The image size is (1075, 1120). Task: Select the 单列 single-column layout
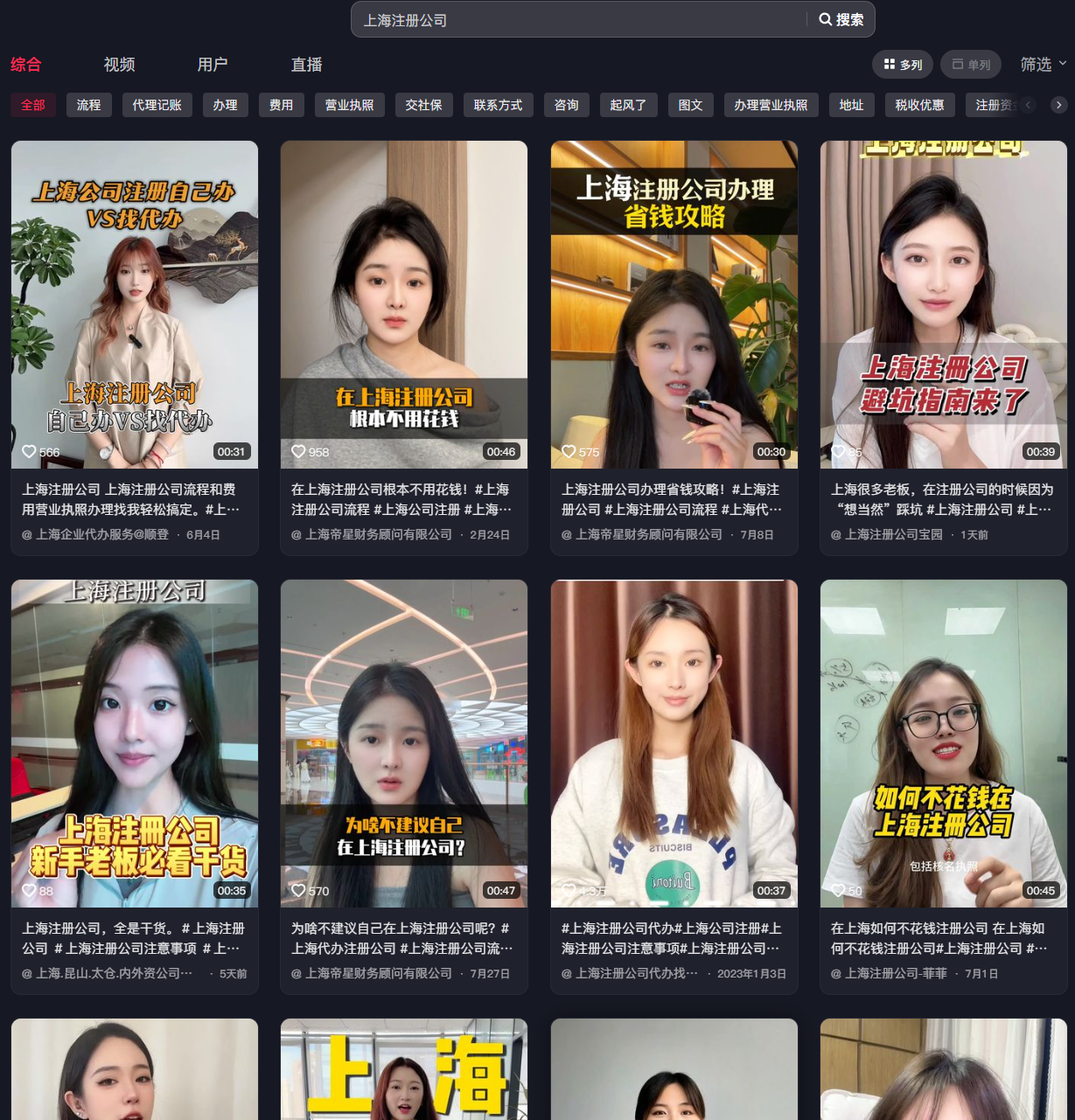pyautogui.click(x=971, y=65)
